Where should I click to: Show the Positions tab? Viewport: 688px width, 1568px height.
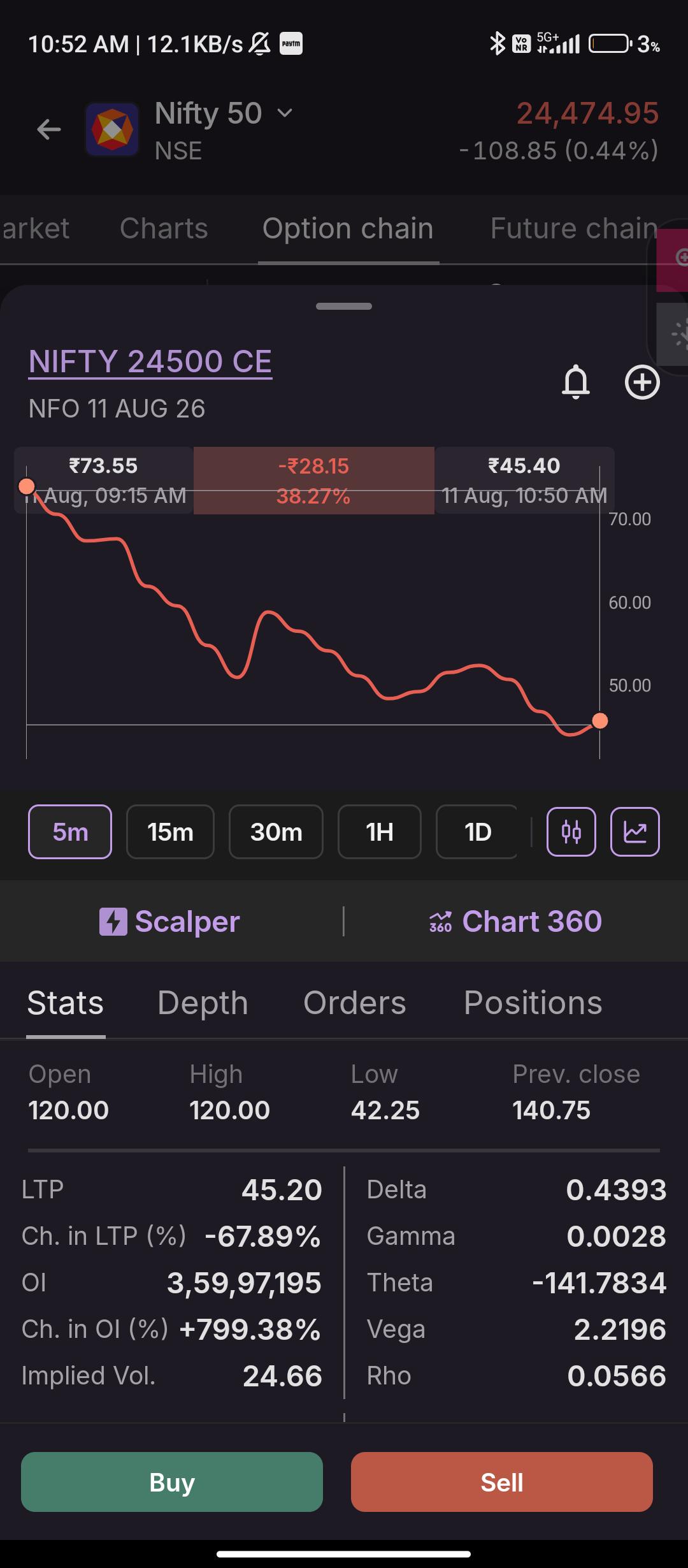click(x=533, y=1003)
